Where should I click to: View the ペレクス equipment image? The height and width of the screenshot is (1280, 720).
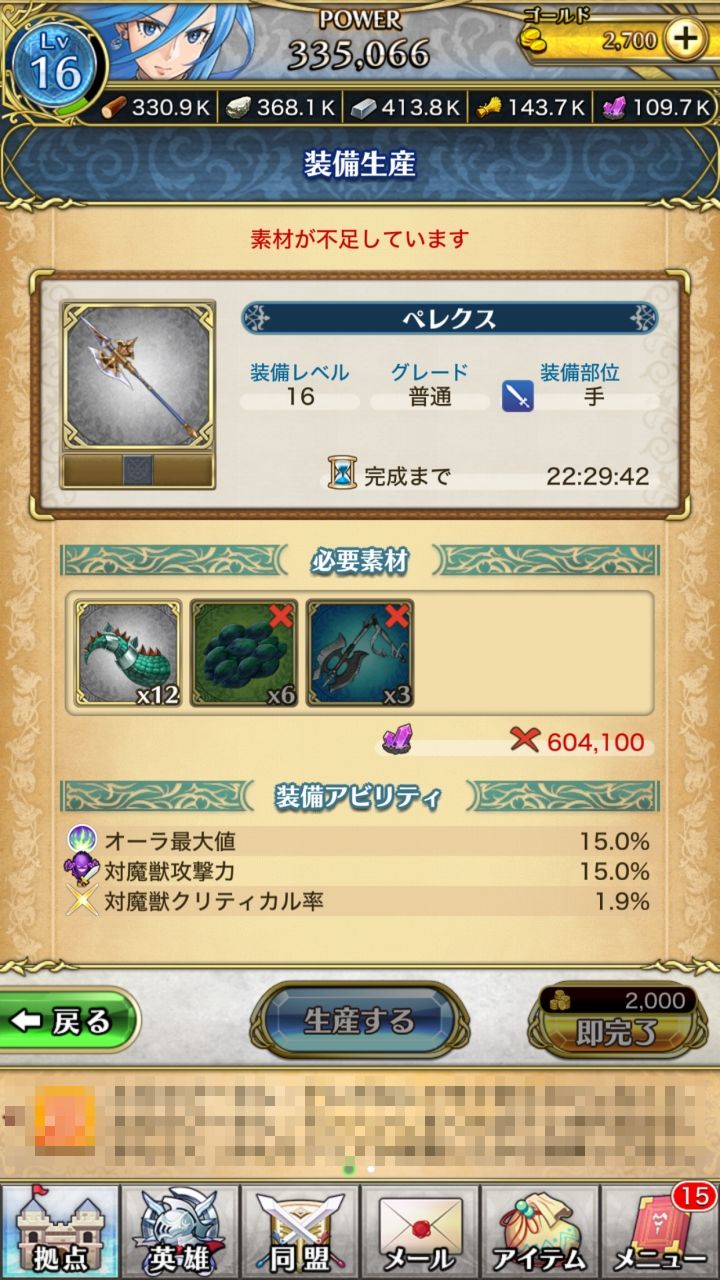[x=138, y=377]
